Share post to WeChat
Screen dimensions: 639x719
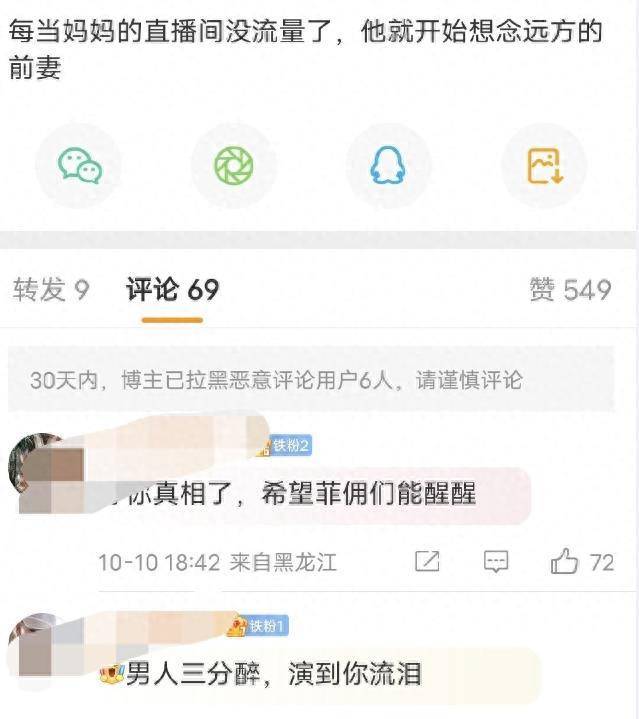click(x=78, y=166)
